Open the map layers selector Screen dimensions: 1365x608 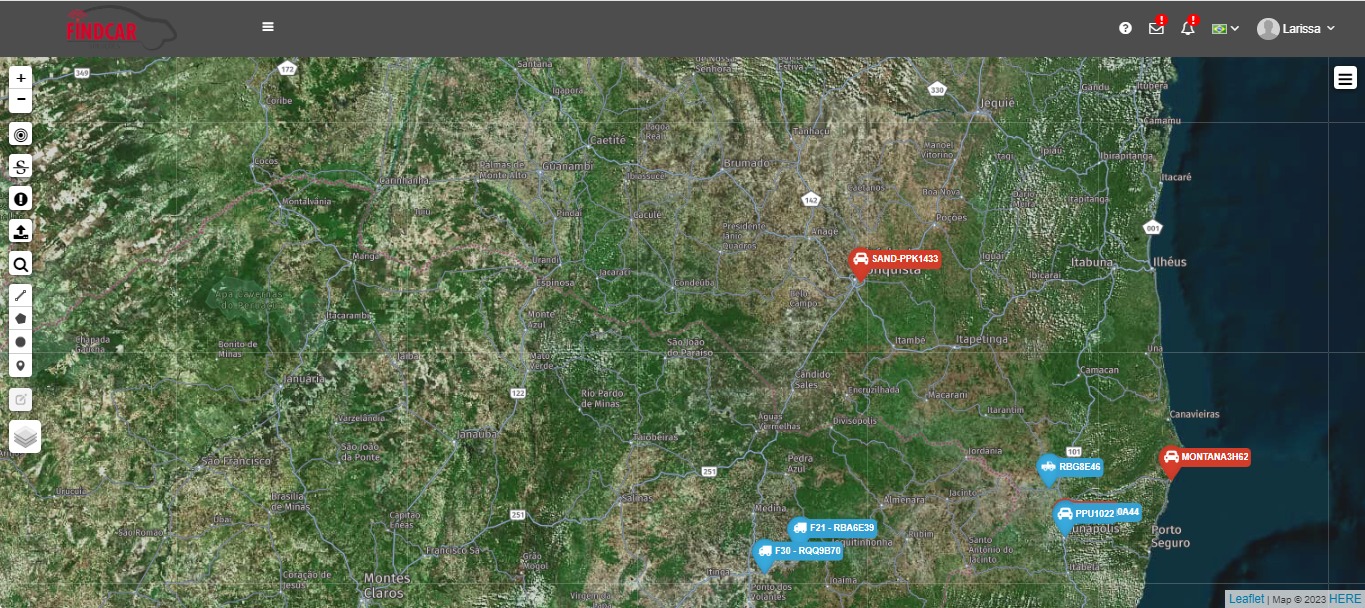pyautogui.click(x=25, y=436)
